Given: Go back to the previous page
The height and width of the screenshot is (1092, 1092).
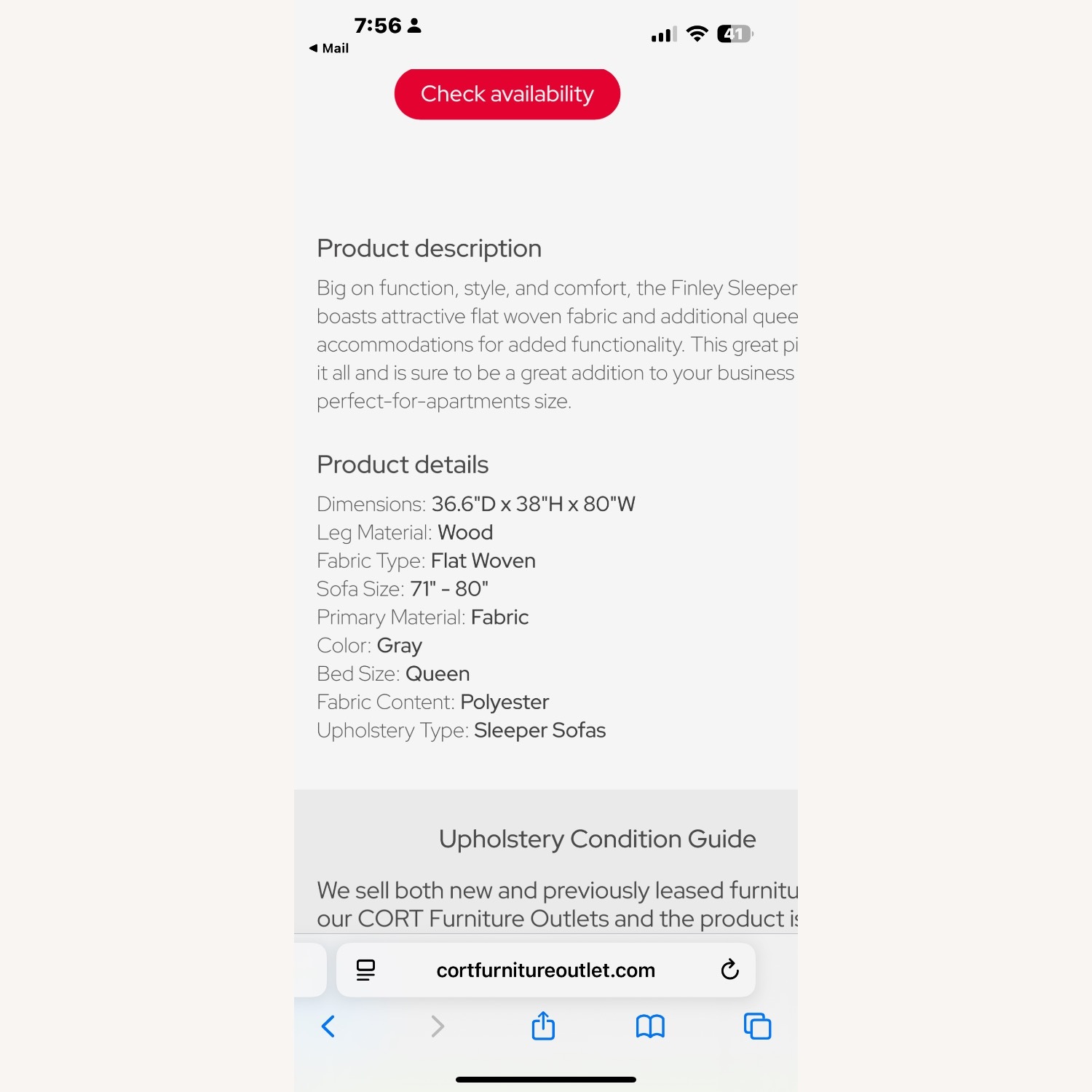Looking at the screenshot, I should point(328,1026).
